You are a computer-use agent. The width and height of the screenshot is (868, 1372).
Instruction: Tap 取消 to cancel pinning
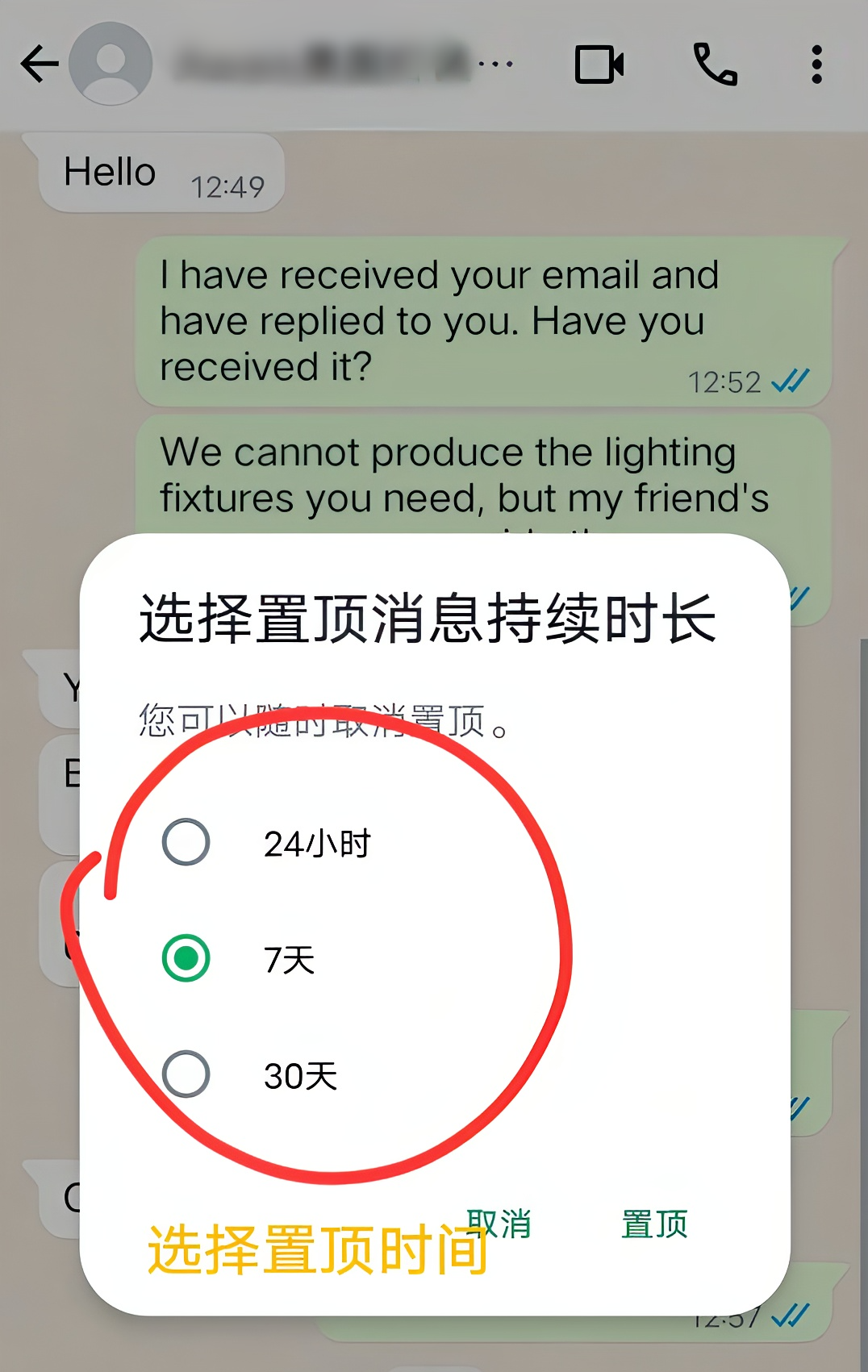499,1223
